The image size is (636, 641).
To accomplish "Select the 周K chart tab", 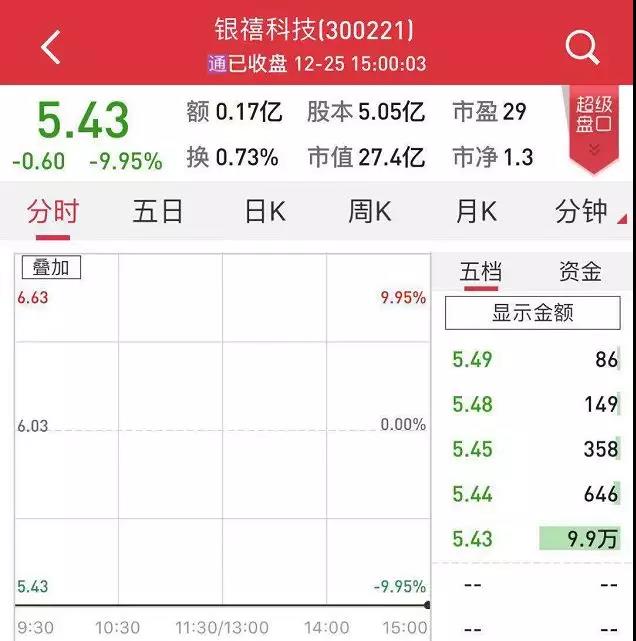I will coord(369,211).
